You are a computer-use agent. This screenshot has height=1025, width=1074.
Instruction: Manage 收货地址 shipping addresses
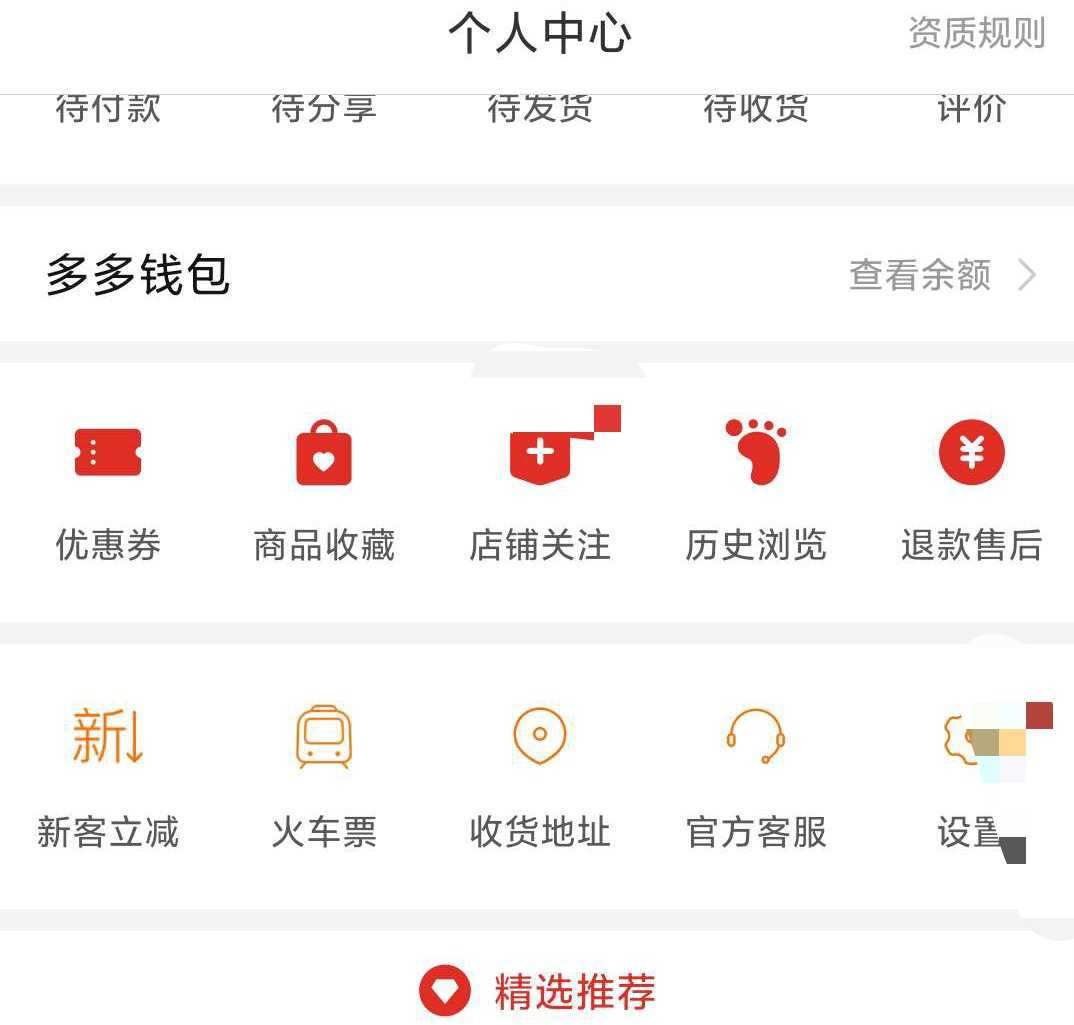(x=540, y=775)
